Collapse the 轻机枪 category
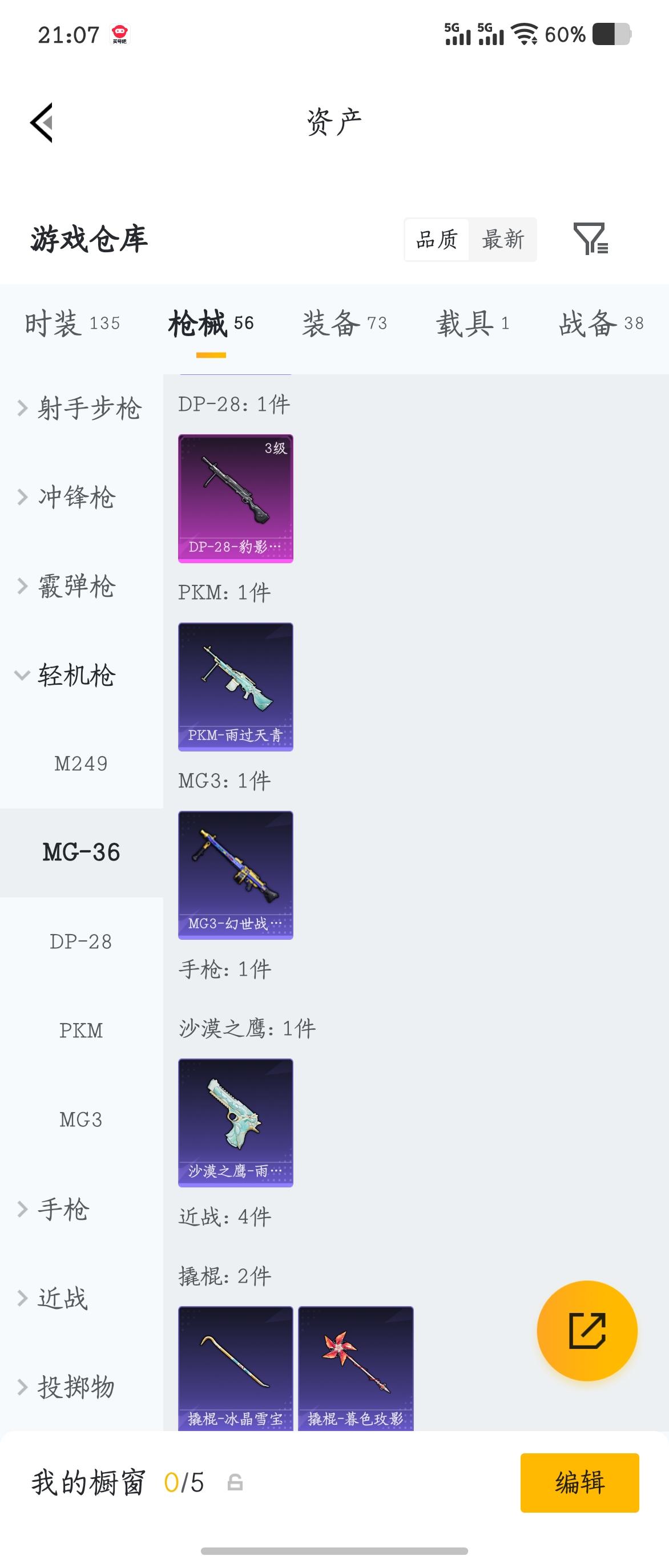The height and width of the screenshot is (1568, 669). tap(76, 676)
